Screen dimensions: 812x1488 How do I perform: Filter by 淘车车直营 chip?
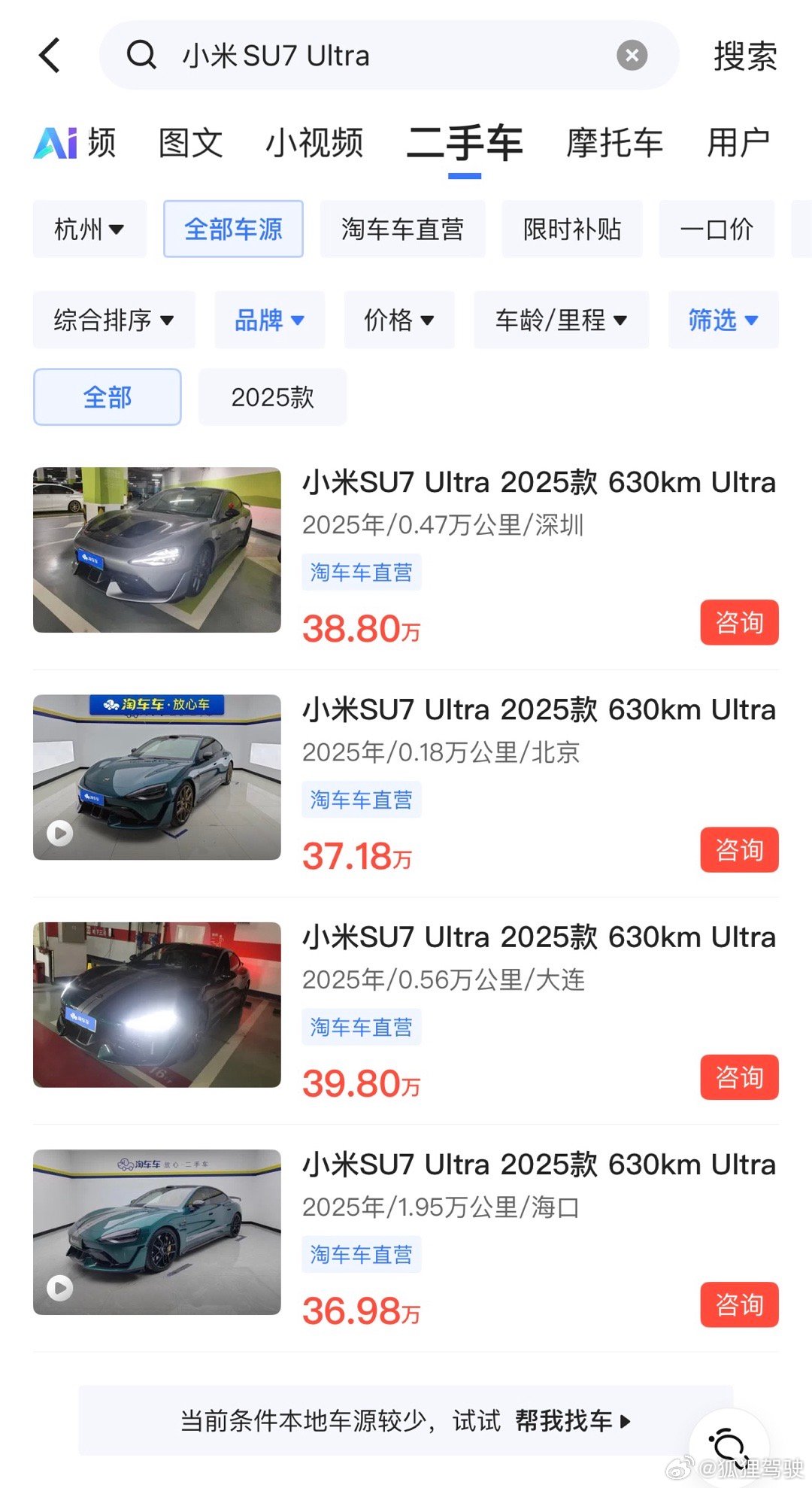pyautogui.click(x=402, y=229)
